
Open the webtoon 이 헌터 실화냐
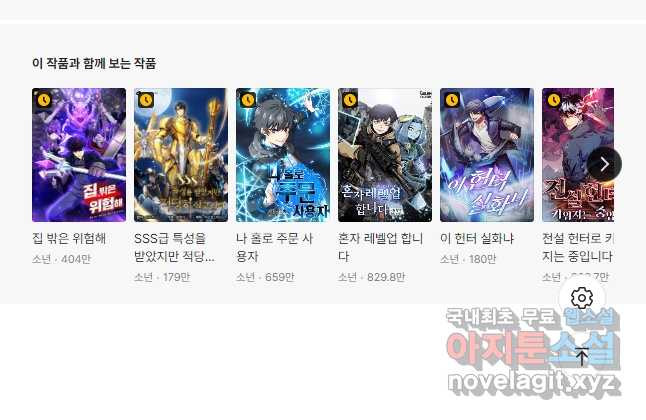coord(487,155)
